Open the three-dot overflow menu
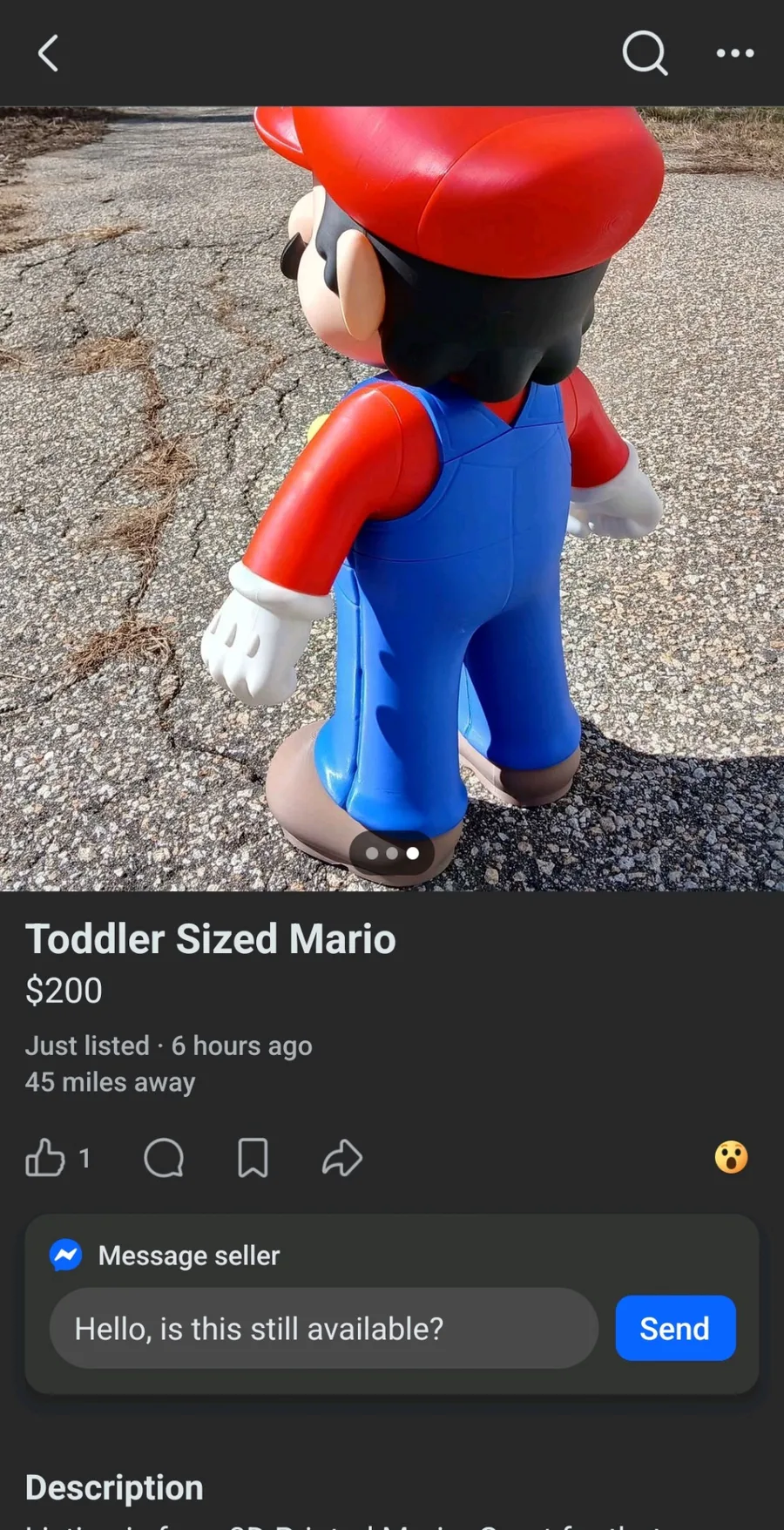Screen dimensions: 784x1530 point(734,53)
